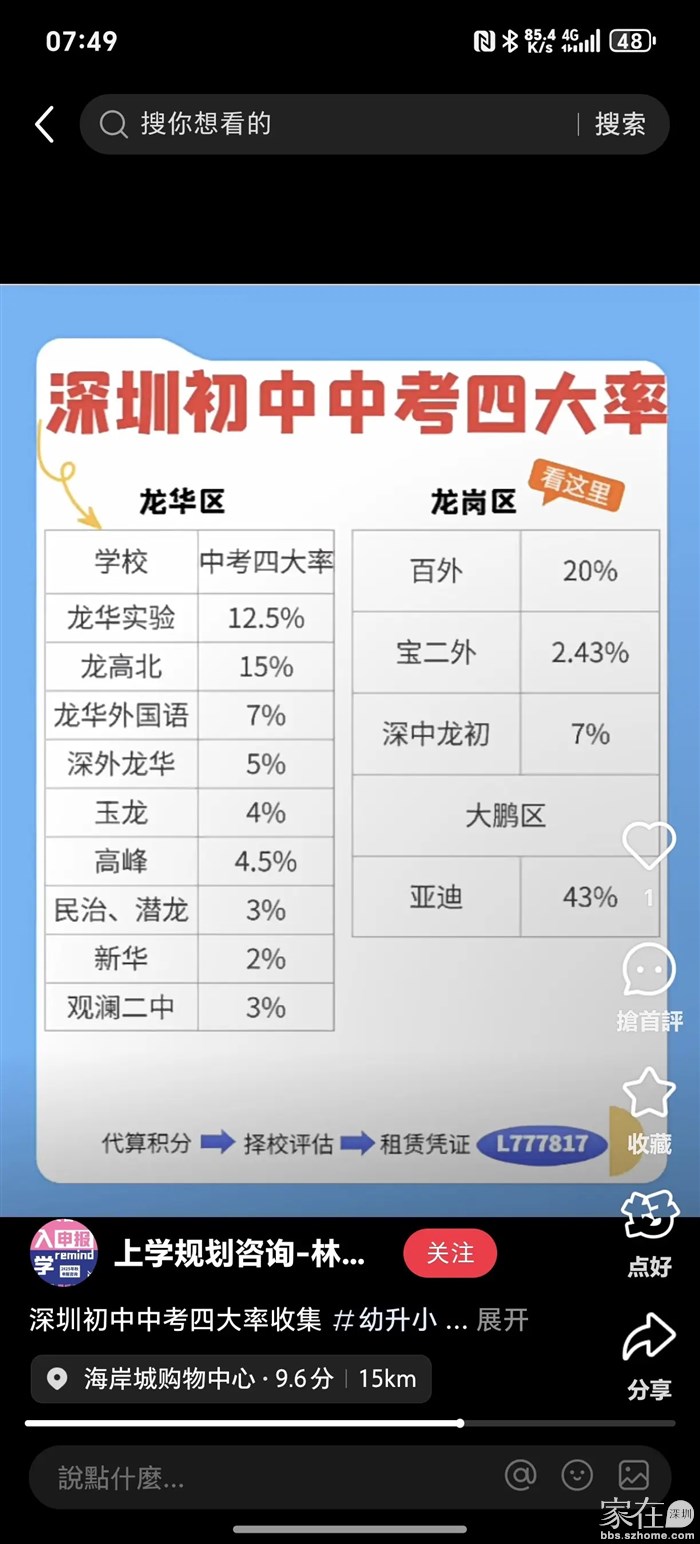Attach an image to the comment
This screenshot has width=700, height=1544.
[x=634, y=1475]
